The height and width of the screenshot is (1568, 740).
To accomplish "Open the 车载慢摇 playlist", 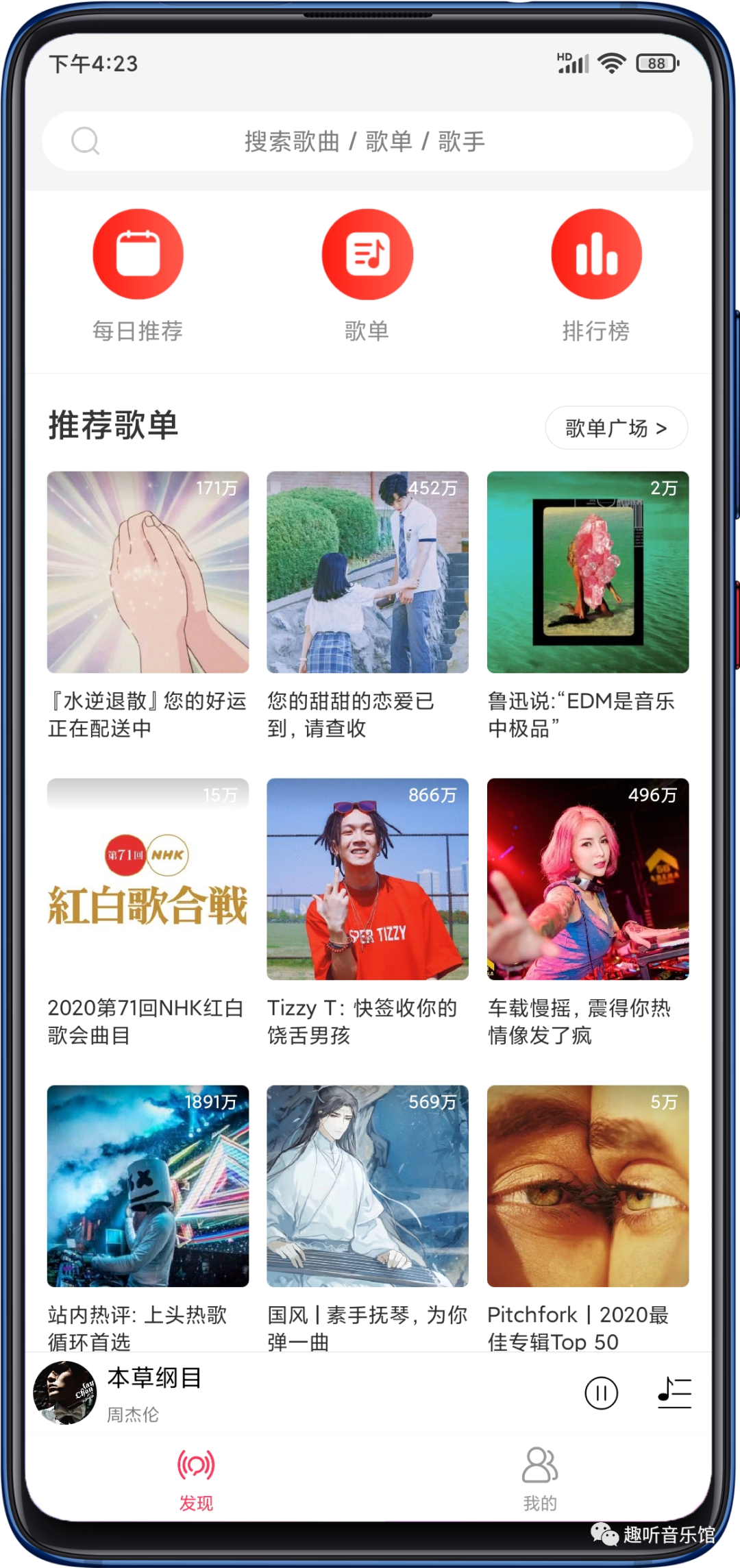I will 587,879.
